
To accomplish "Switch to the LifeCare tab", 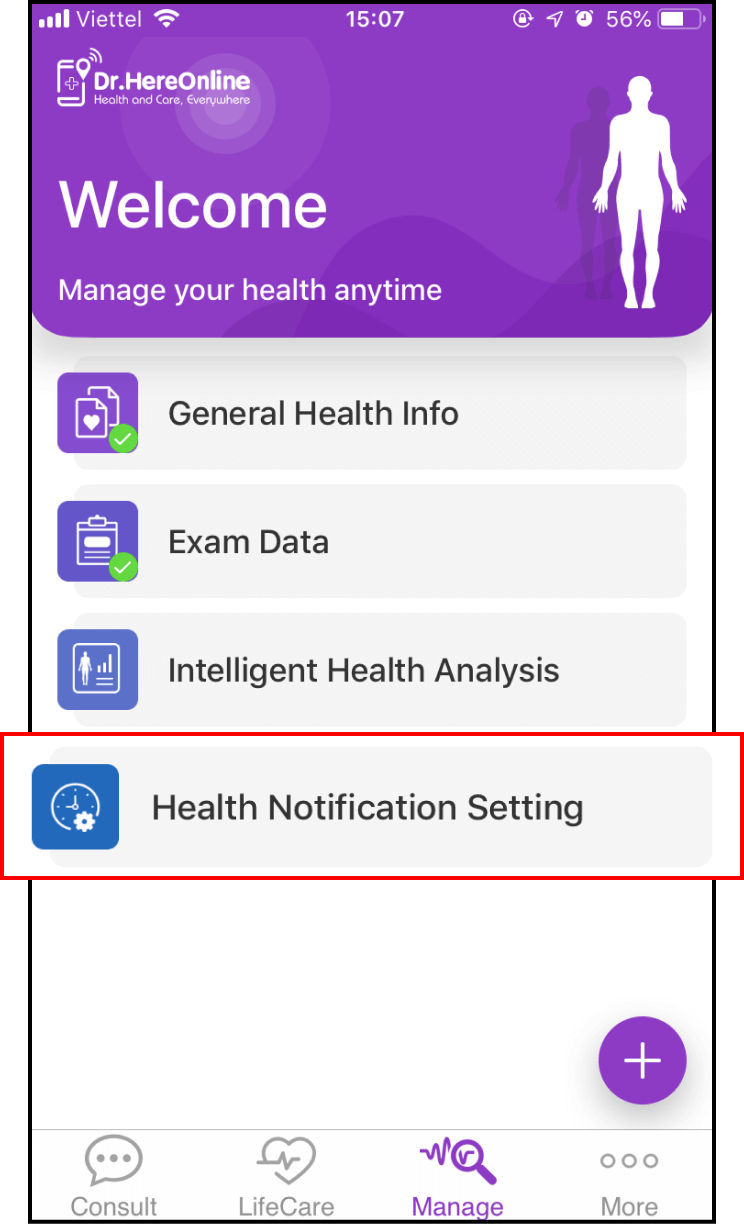I will point(286,1176).
